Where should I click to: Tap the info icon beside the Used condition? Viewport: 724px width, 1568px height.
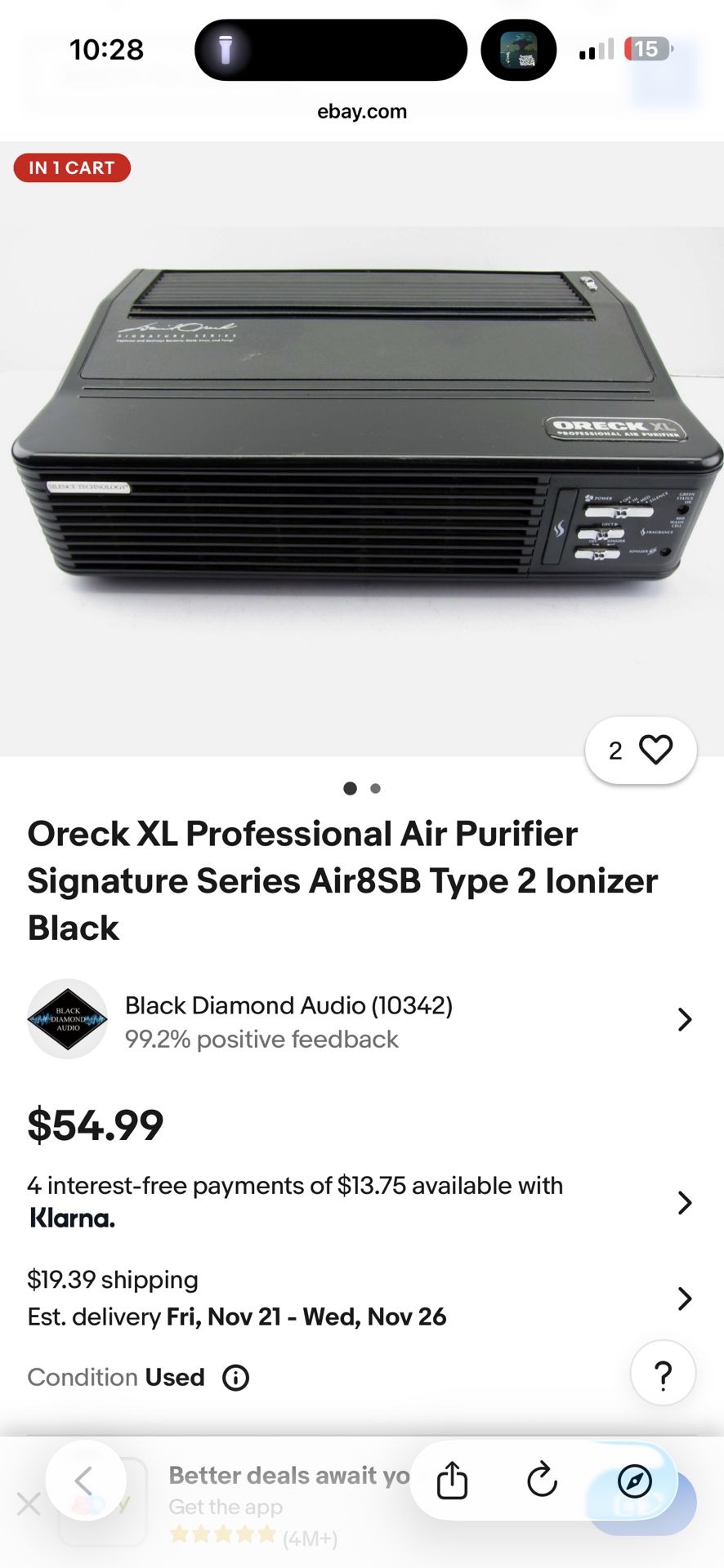235,1378
